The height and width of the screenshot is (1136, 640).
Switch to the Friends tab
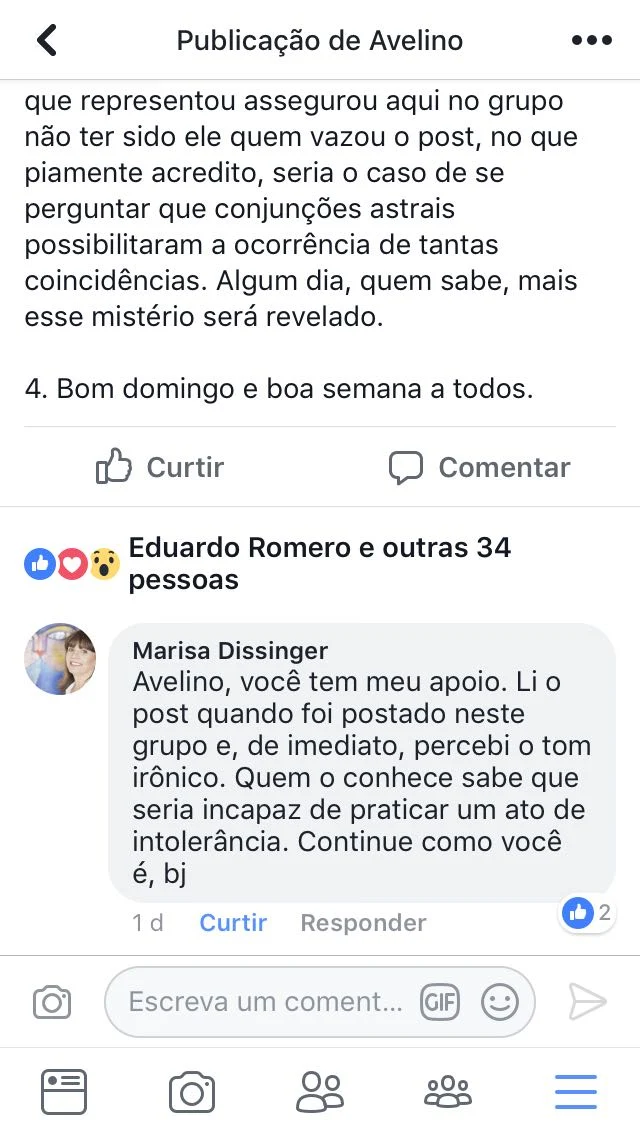(320, 1092)
